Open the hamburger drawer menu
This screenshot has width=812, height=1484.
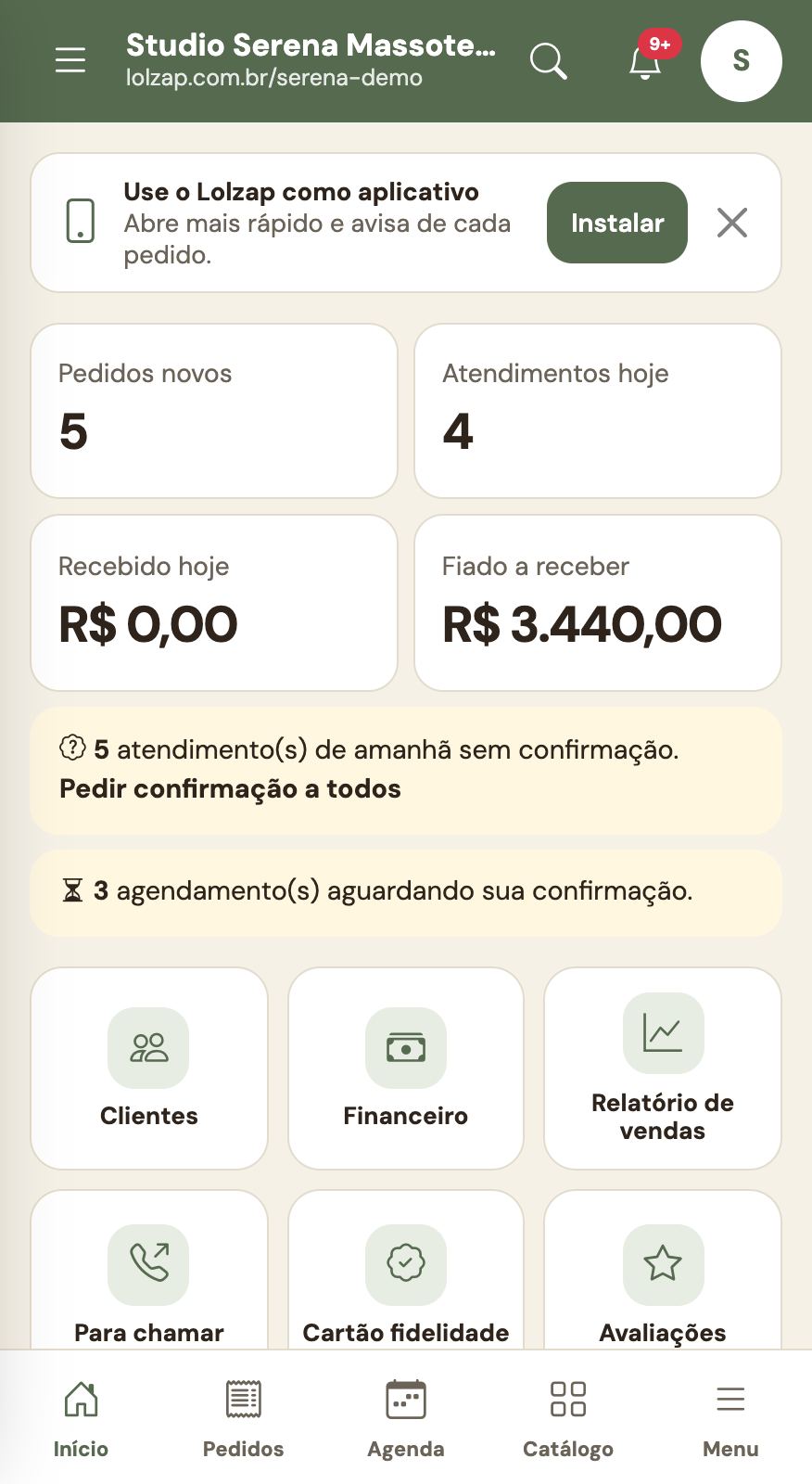coord(70,60)
